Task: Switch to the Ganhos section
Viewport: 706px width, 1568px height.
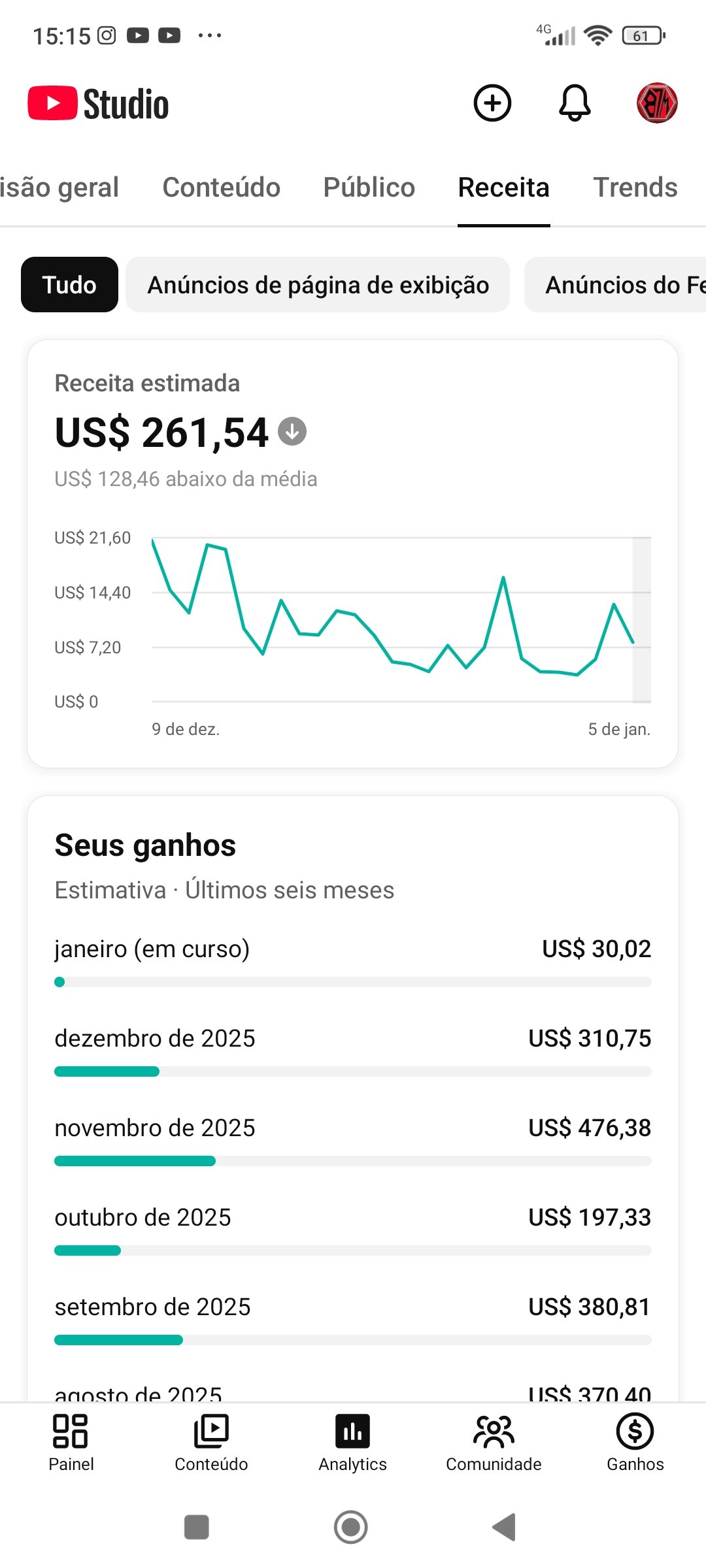Action: (635, 1443)
